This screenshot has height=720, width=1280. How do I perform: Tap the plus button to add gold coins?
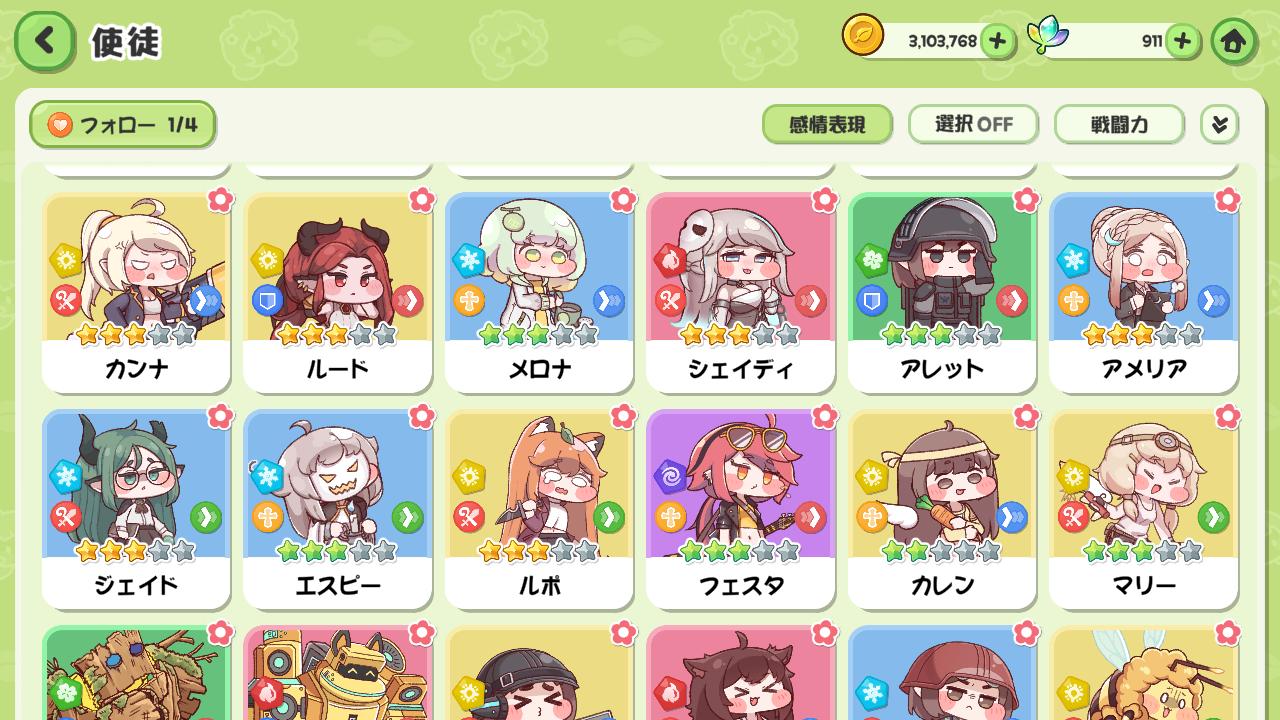click(x=996, y=41)
